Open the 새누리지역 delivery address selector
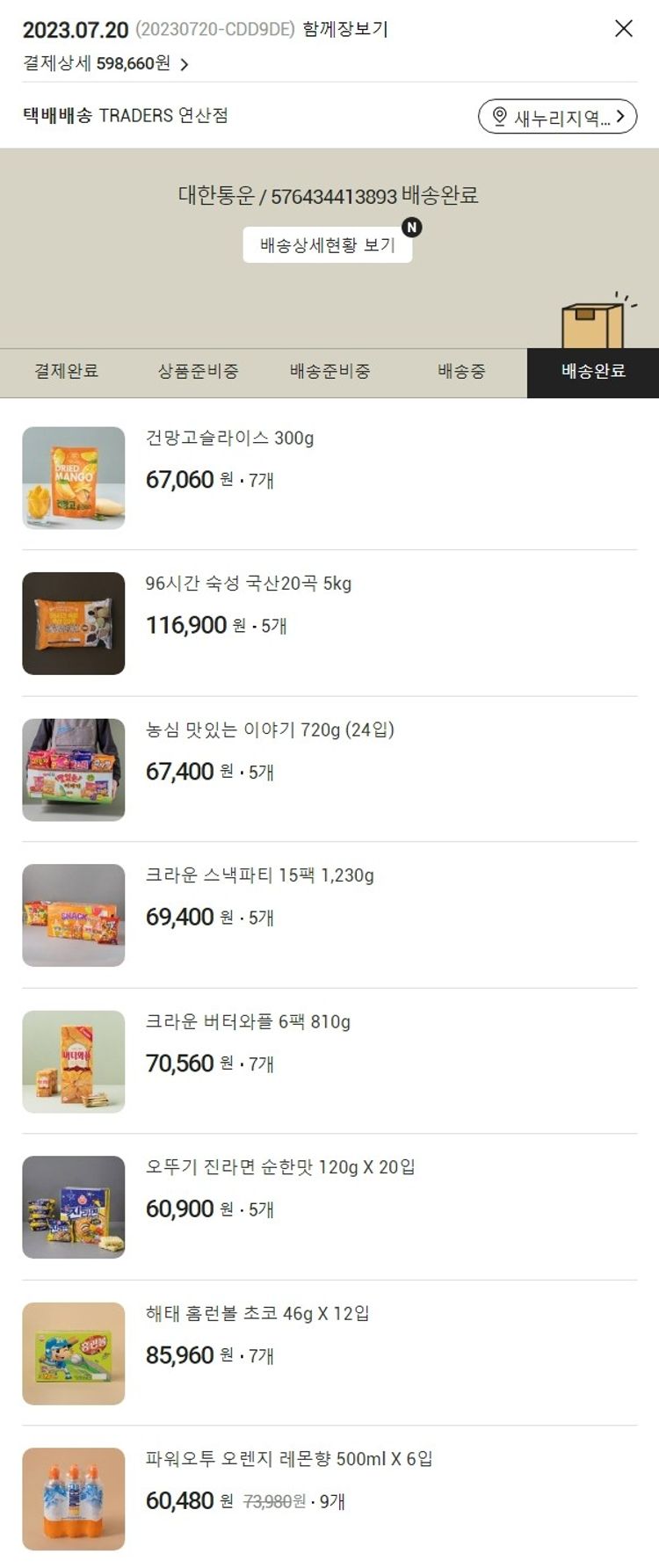This screenshot has width=659, height=1568. [x=557, y=117]
